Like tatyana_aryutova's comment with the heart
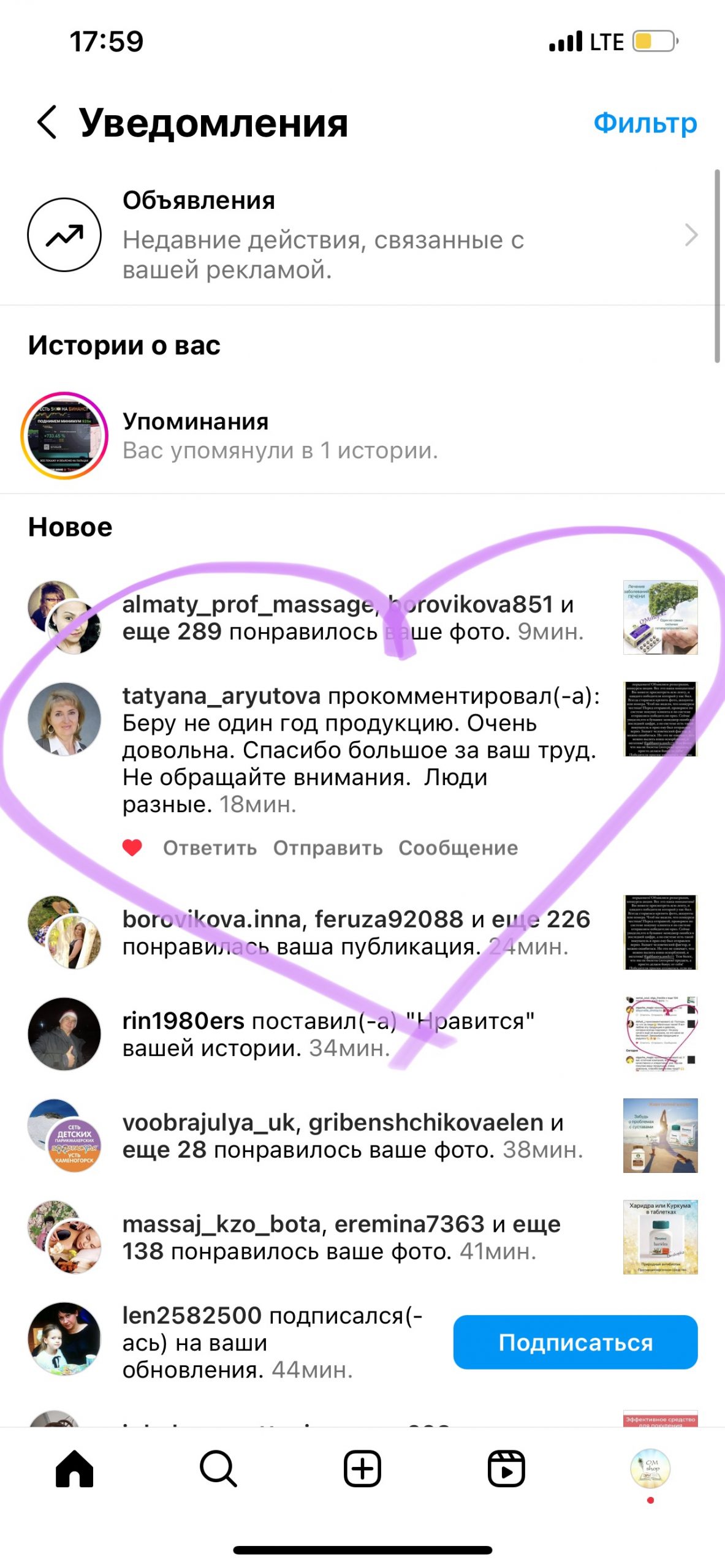 pyautogui.click(x=132, y=848)
